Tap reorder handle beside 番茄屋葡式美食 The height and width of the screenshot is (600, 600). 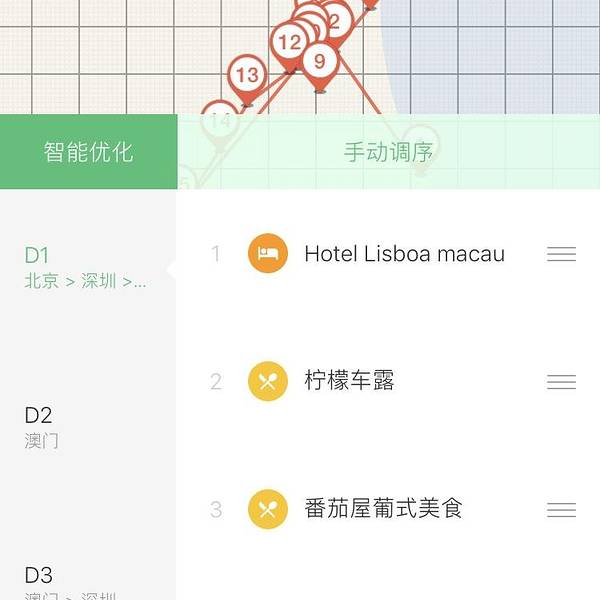561,509
